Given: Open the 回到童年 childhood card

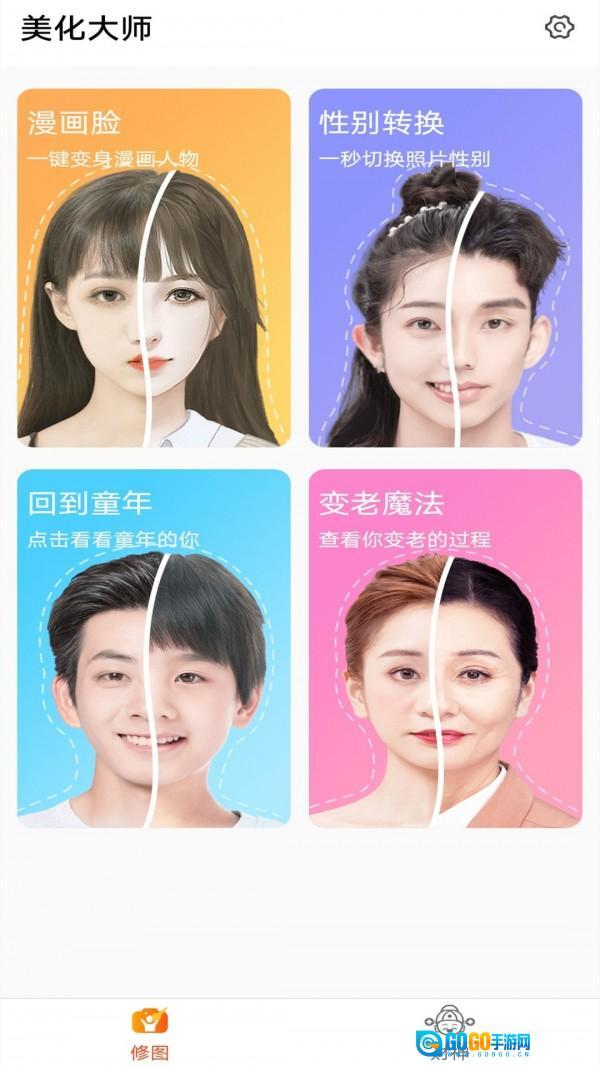Looking at the screenshot, I should (154, 648).
